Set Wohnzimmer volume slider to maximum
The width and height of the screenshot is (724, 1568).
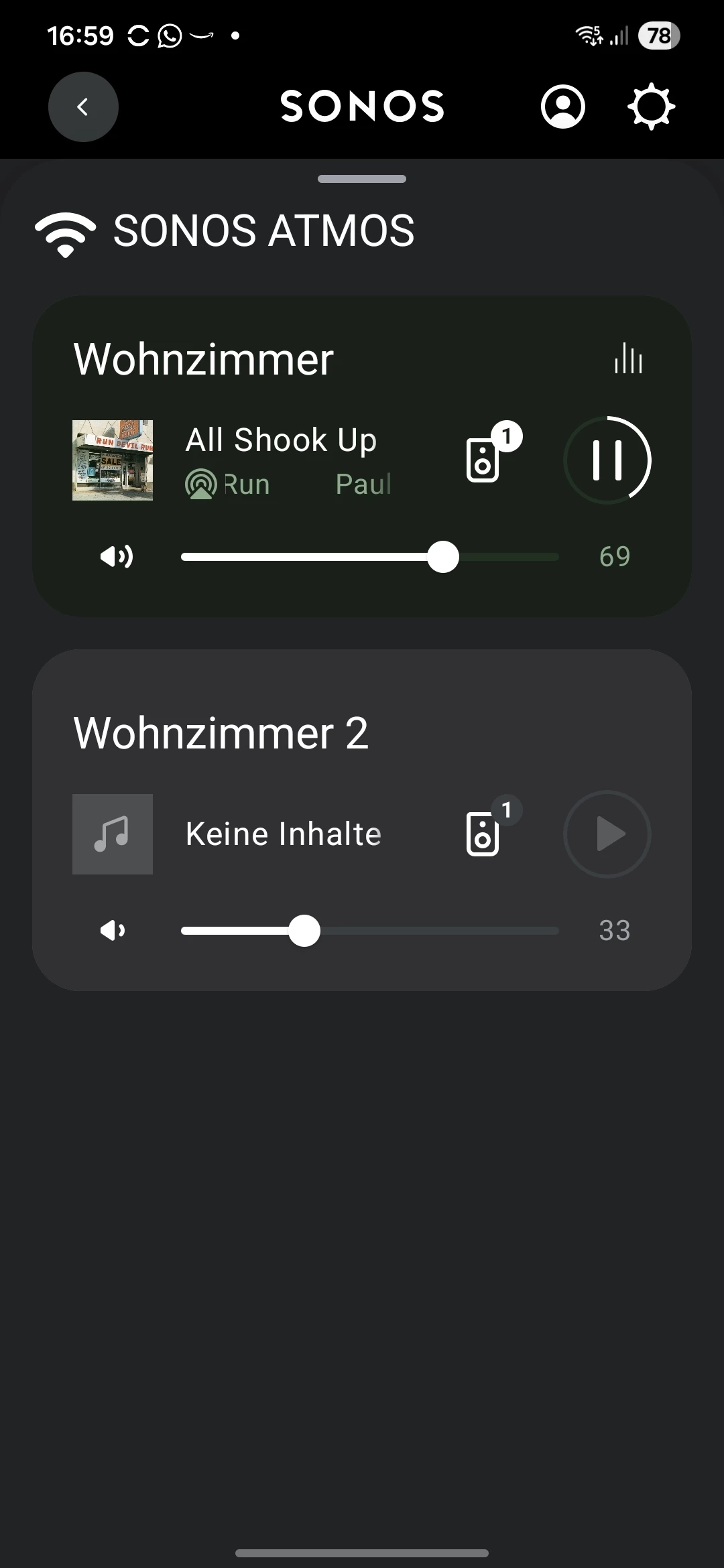[x=558, y=557]
